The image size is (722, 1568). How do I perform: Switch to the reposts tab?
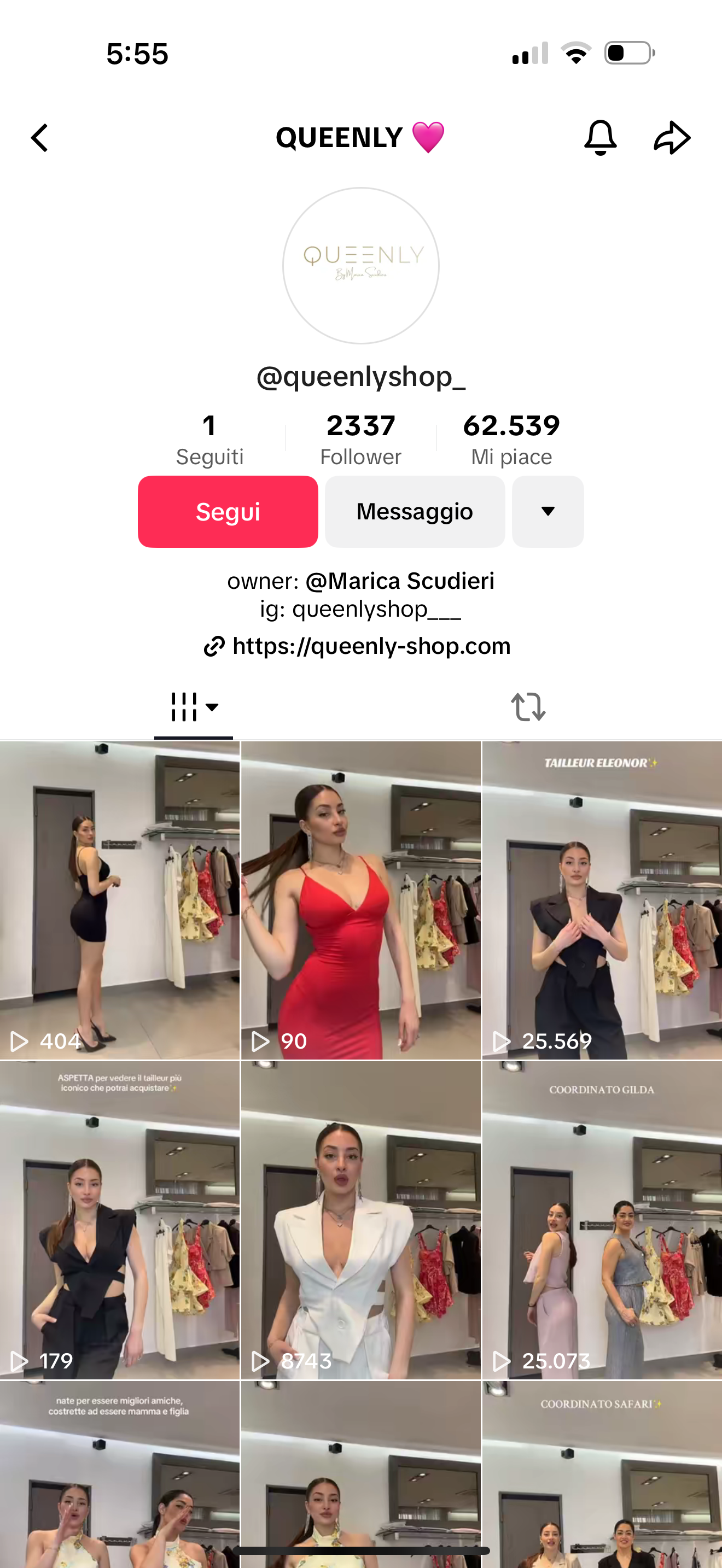tap(528, 707)
